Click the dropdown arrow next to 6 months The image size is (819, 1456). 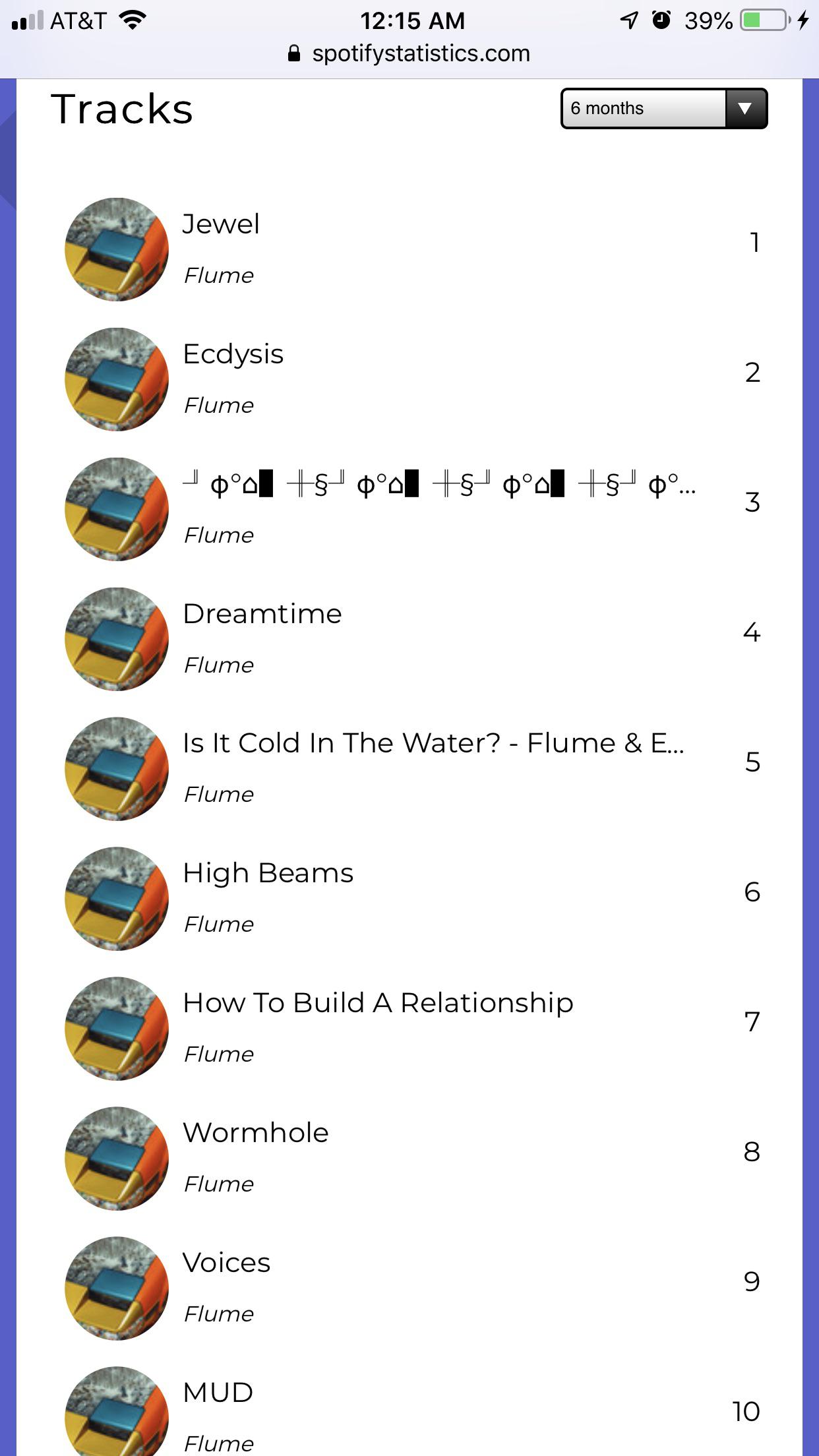pyautogui.click(x=746, y=109)
